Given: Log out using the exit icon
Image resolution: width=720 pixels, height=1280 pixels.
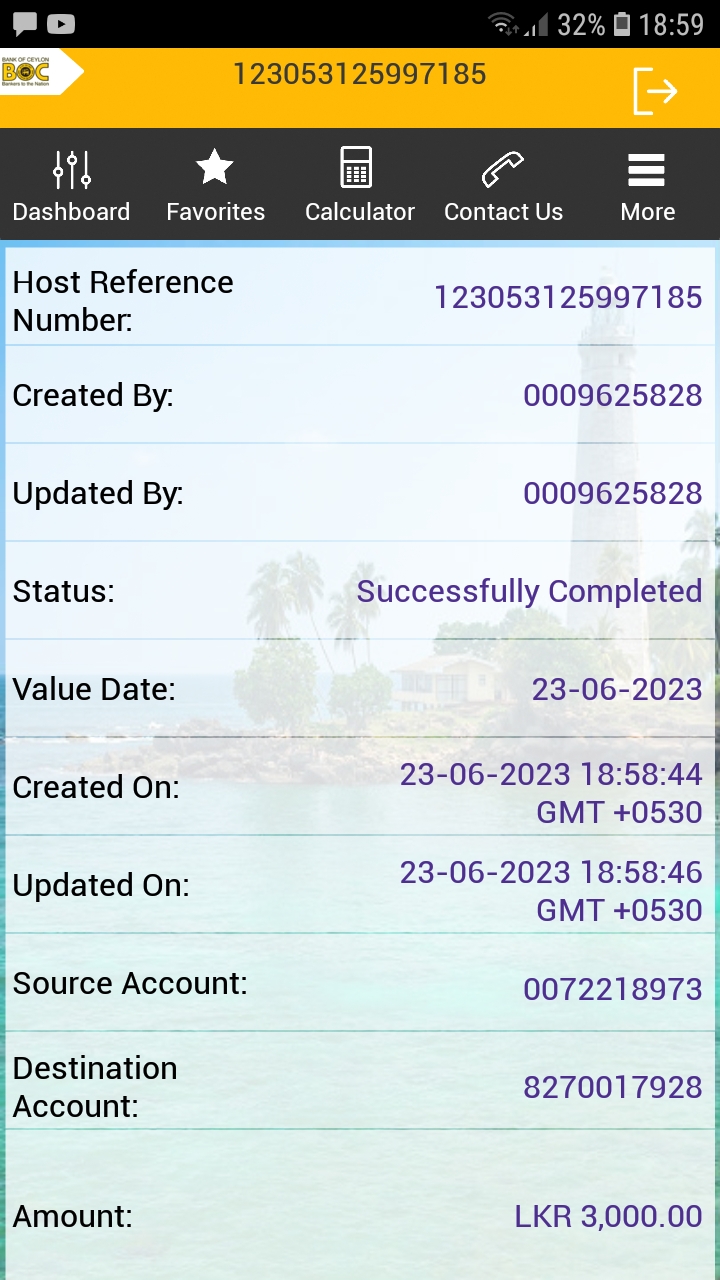Looking at the screenshot, I should tap(655, 91).
